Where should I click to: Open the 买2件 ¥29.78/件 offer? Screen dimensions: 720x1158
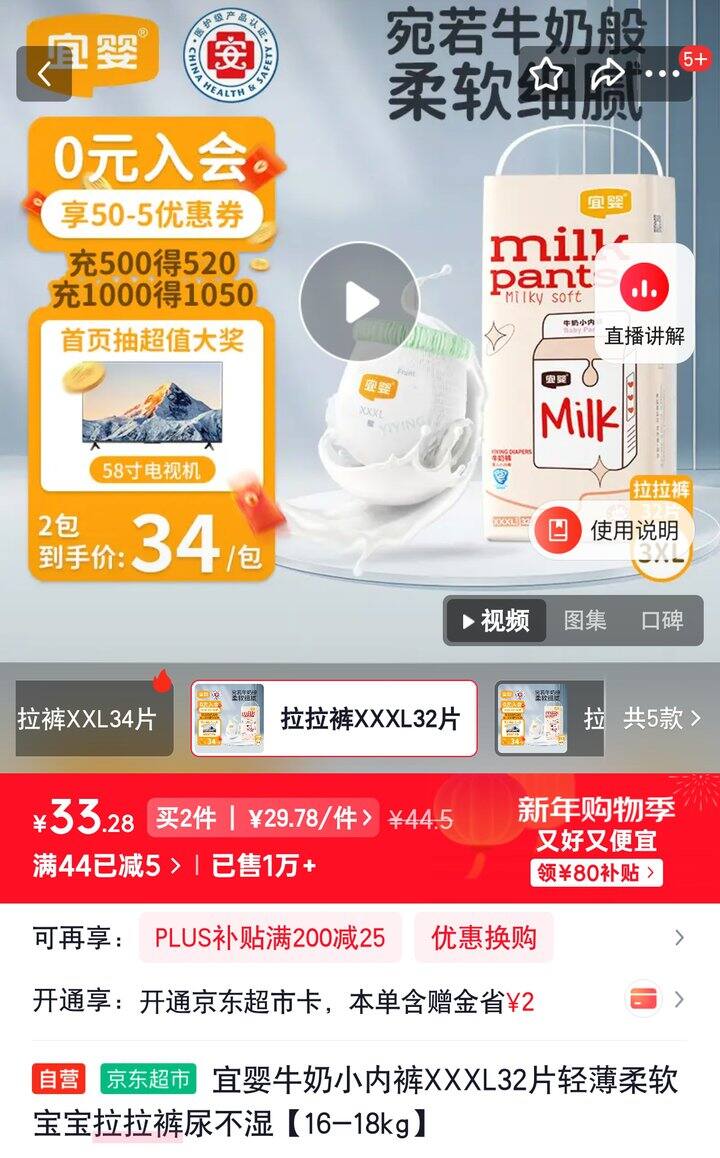(x=264, y=819)
